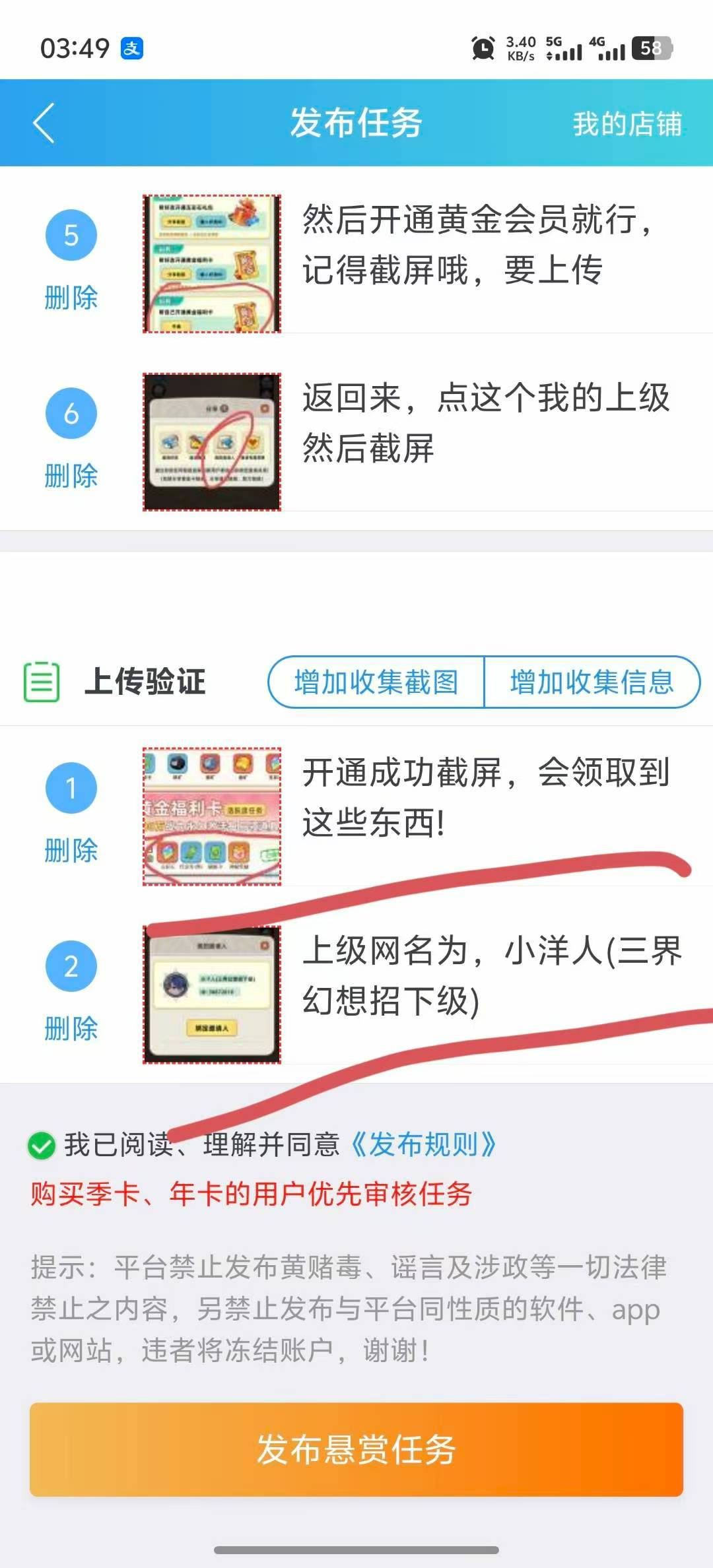Tap 增加收集截图 button
Screen dimensions: 713x1568
376,682
